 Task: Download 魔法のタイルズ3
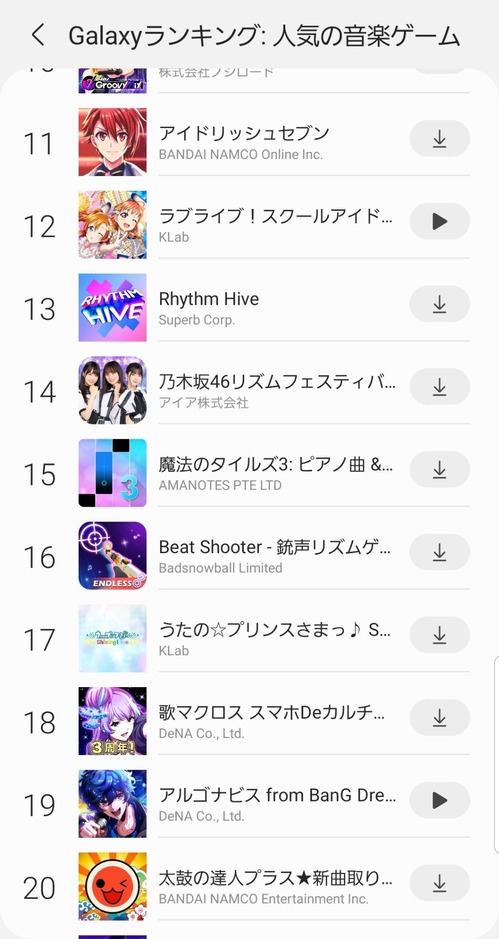click(x=439, y=469)
